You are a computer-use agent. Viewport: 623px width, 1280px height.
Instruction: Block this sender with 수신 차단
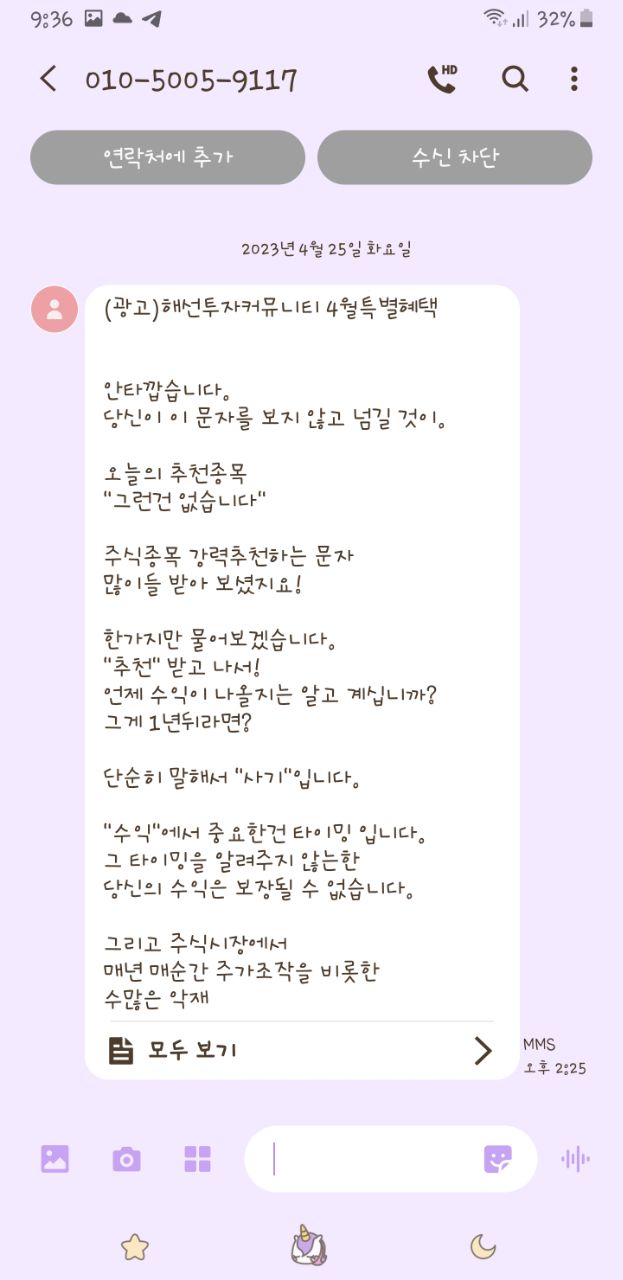tap(455, 157)
